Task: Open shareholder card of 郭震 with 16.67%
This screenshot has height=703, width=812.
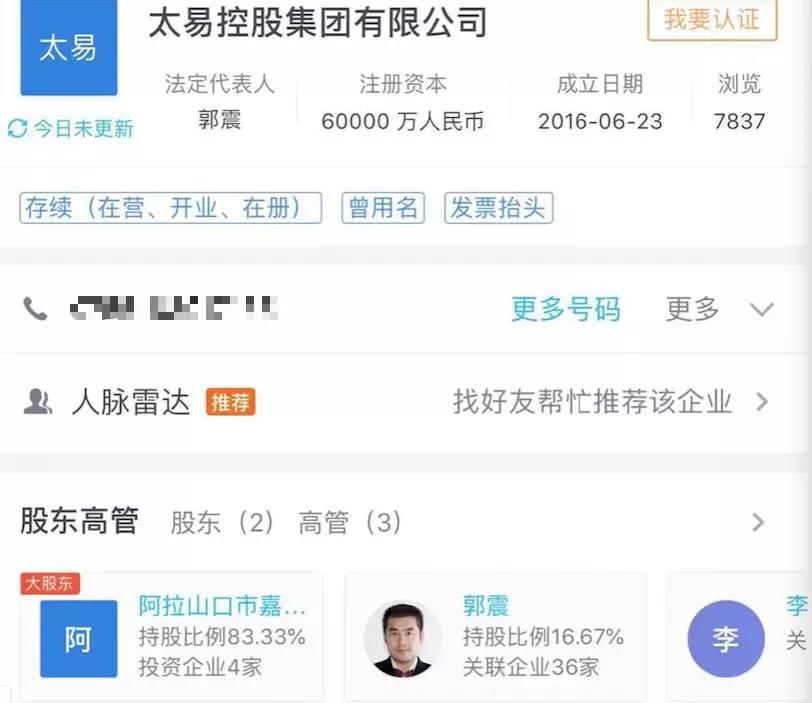Action: [x=496, y=637]
